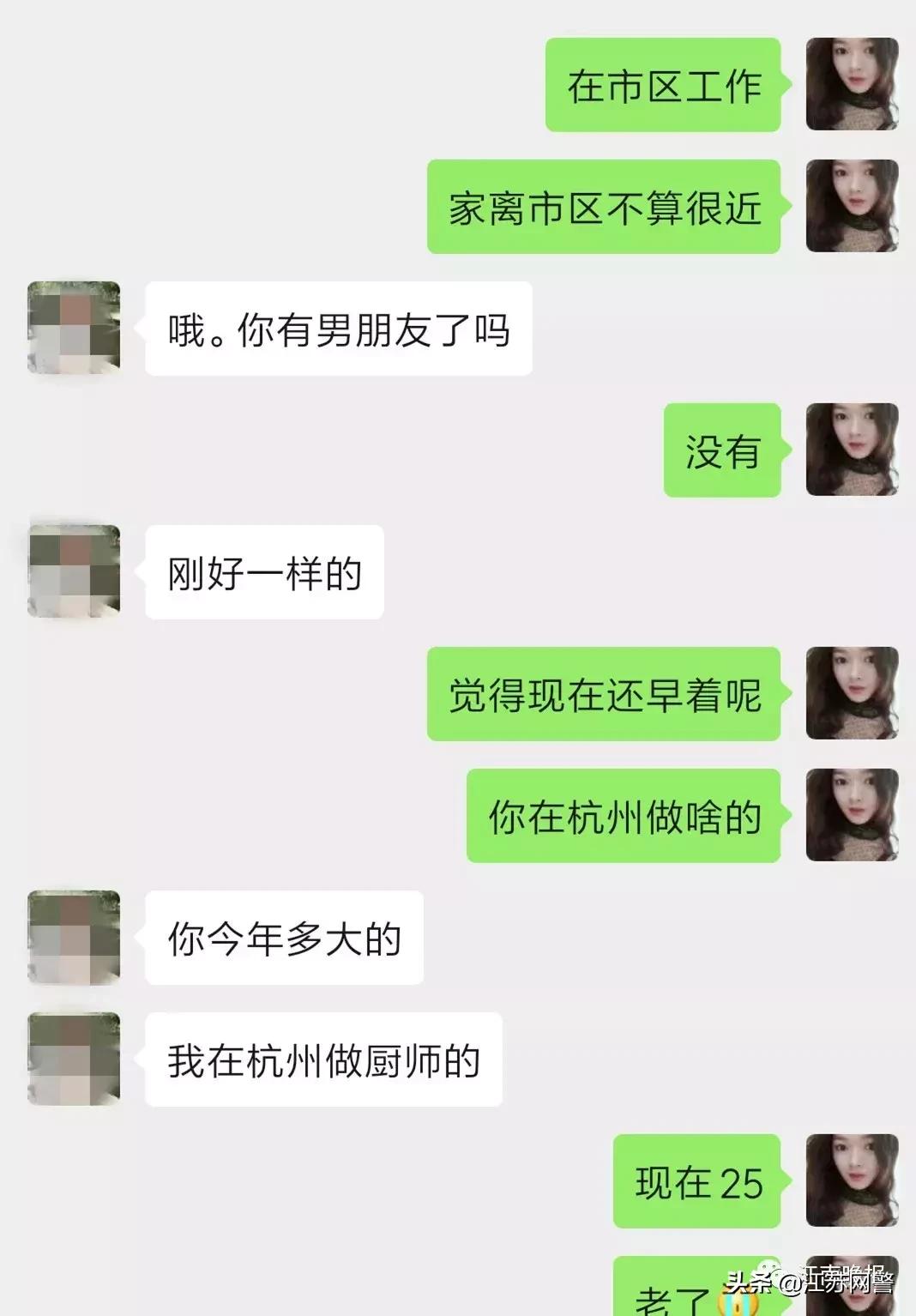
Task: Click the '我在杭州做厨师的' message bubble
Action: click(326, 1059)
